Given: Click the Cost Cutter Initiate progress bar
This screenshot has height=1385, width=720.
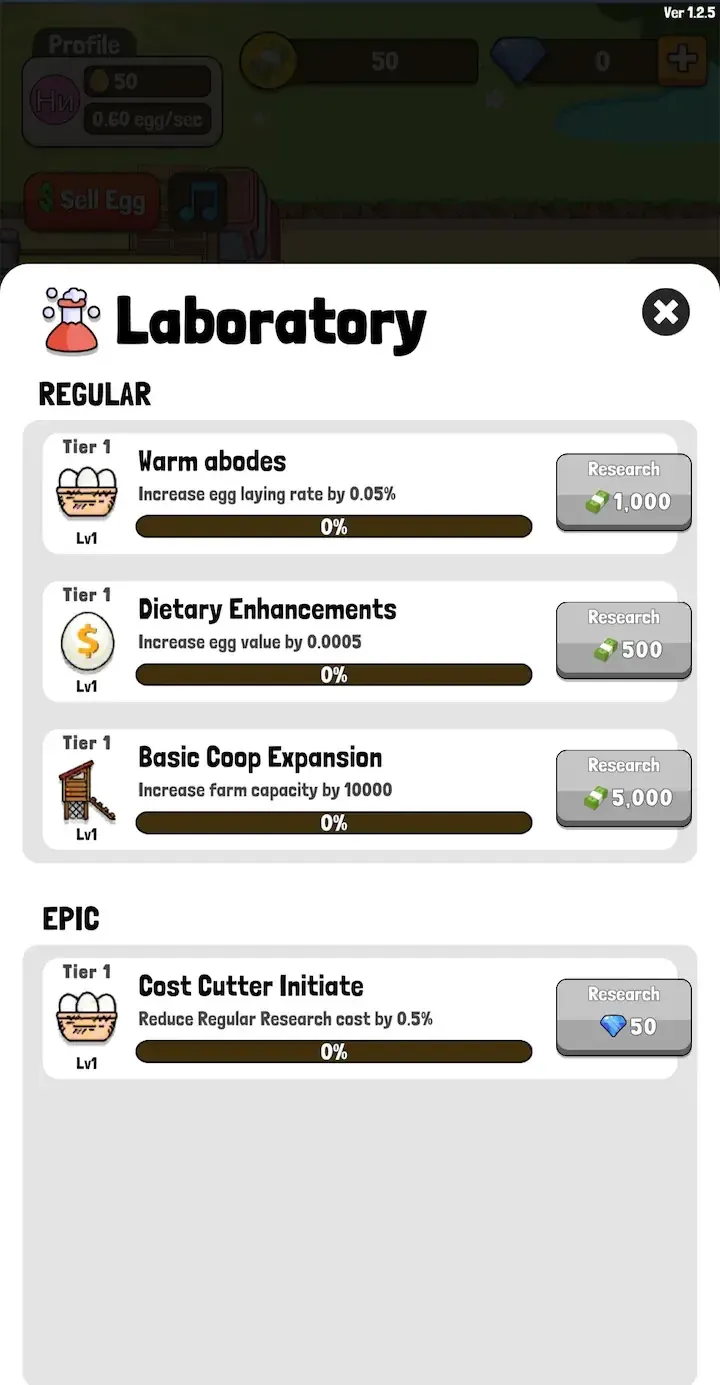Looking at the screenshot, I should (x=333, y=1051).
